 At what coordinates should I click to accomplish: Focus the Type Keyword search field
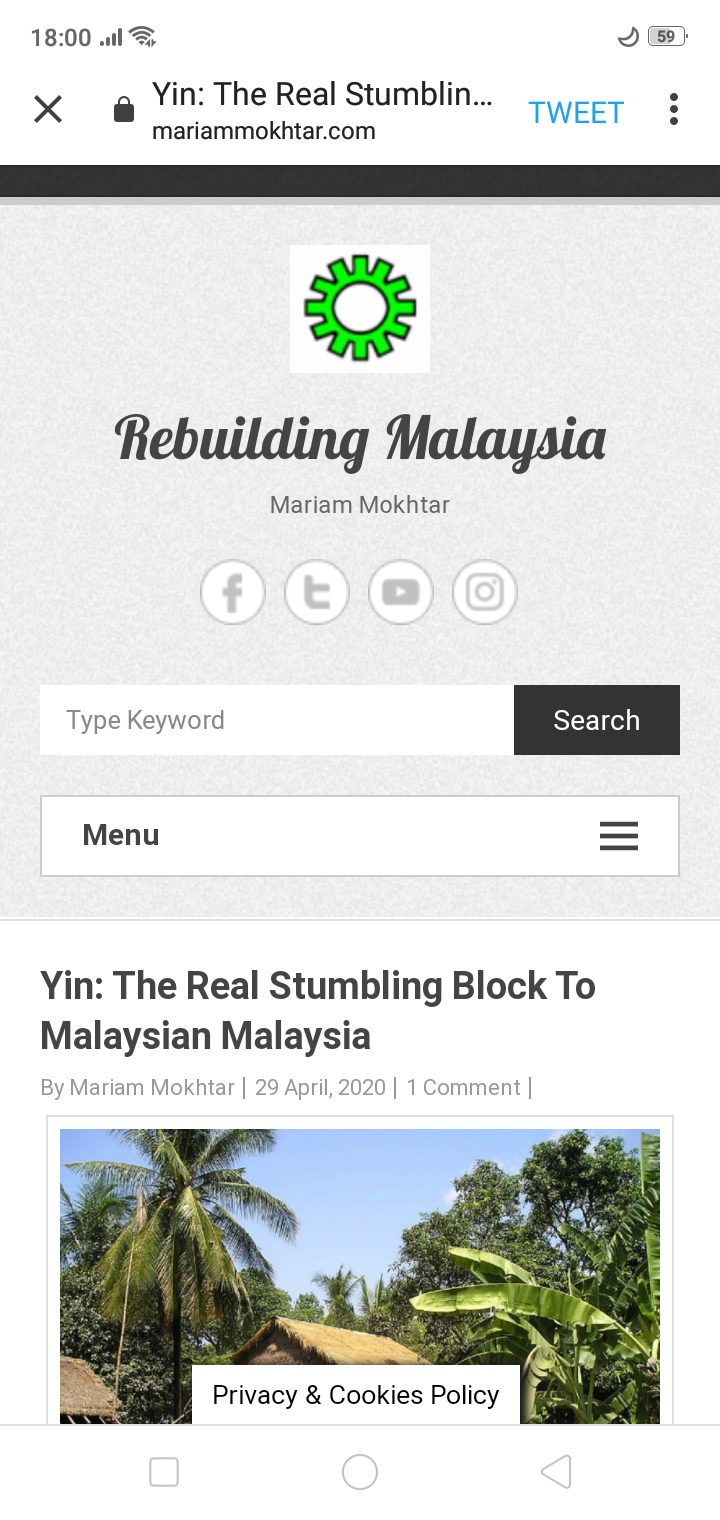pyautogui.click(x=276, y=720)
